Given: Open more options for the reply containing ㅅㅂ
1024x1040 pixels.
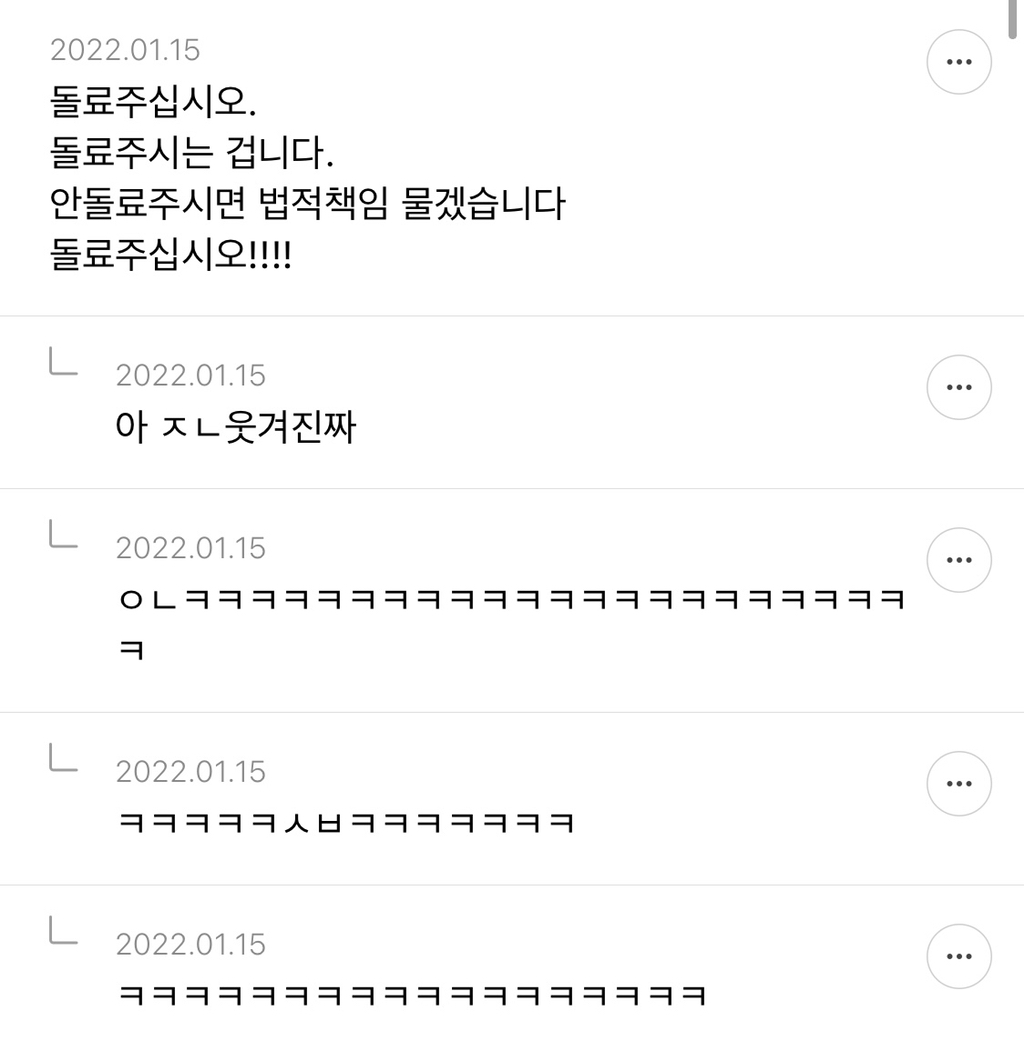Looking at the screenshot, I should point(959,783).
